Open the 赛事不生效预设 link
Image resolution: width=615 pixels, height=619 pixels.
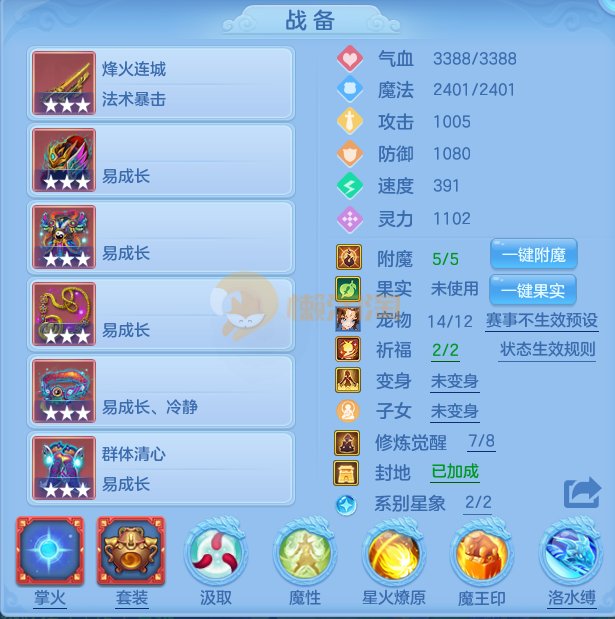click(x=541, y=321)
